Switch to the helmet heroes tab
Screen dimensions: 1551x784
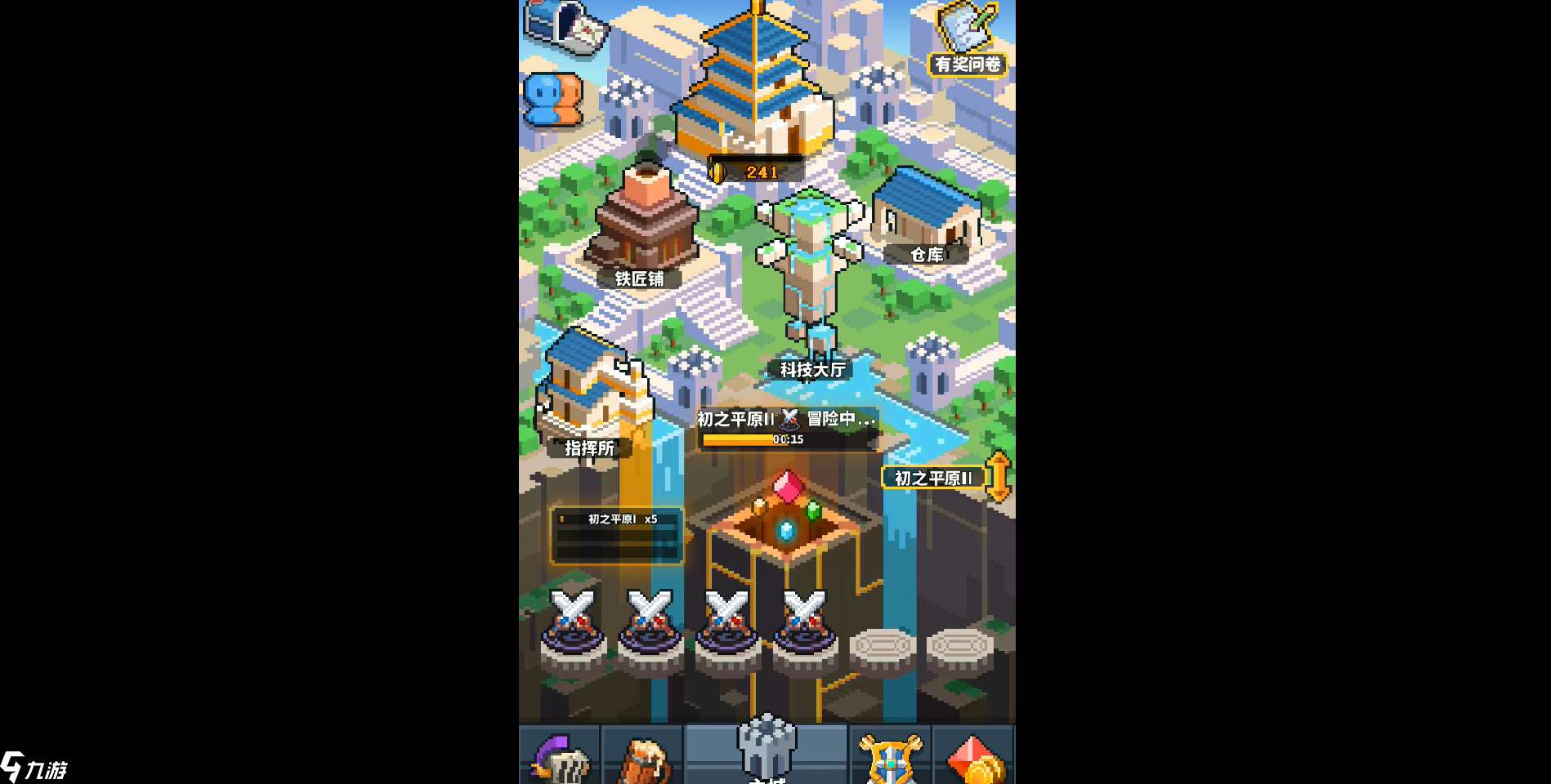pyautogui.click(x=561, y=758)
